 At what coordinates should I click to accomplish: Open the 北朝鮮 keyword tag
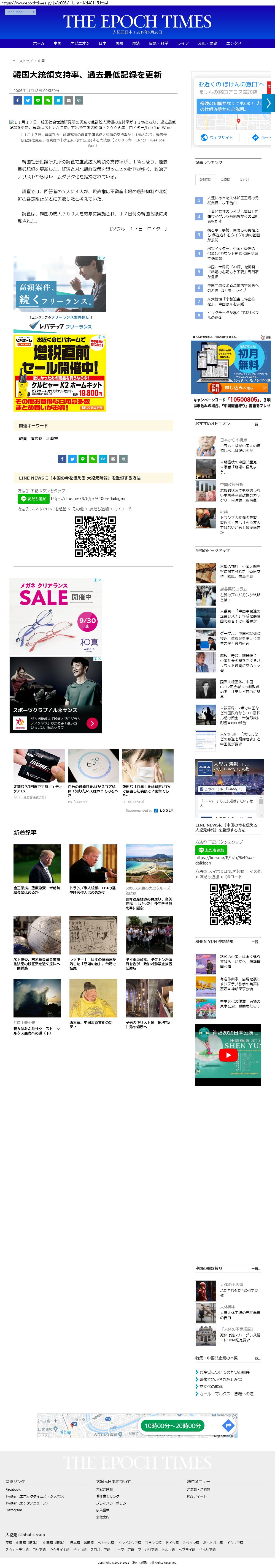[52, 438]
